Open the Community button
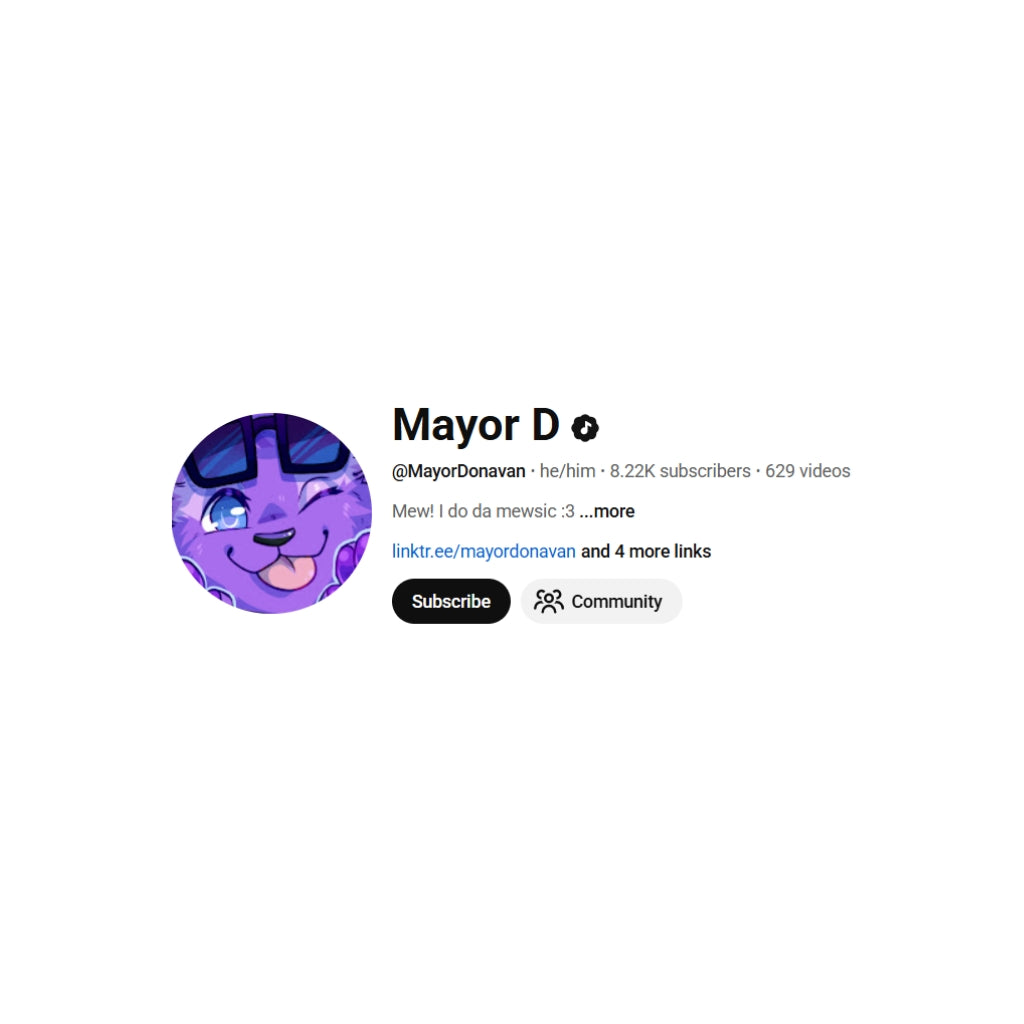The height and width of the screenshot is (1024, 1024). pos(601,601)
